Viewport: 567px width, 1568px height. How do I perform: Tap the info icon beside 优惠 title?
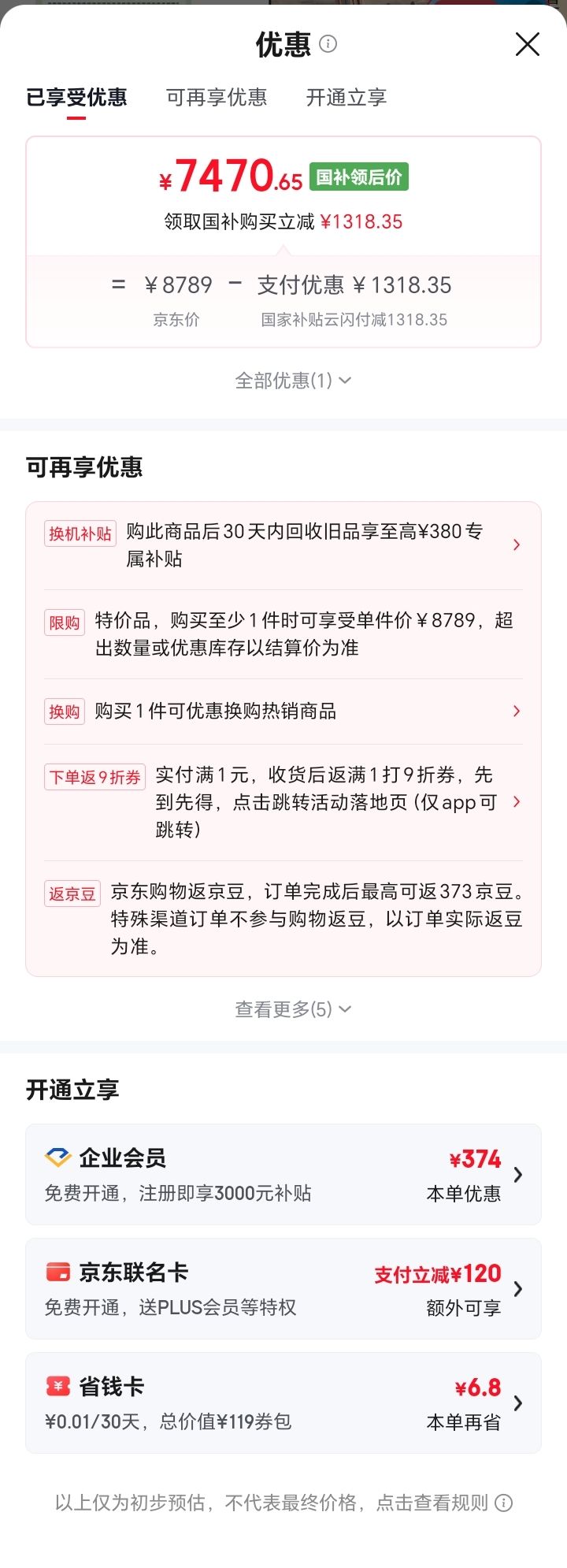(x=328, y=44)
